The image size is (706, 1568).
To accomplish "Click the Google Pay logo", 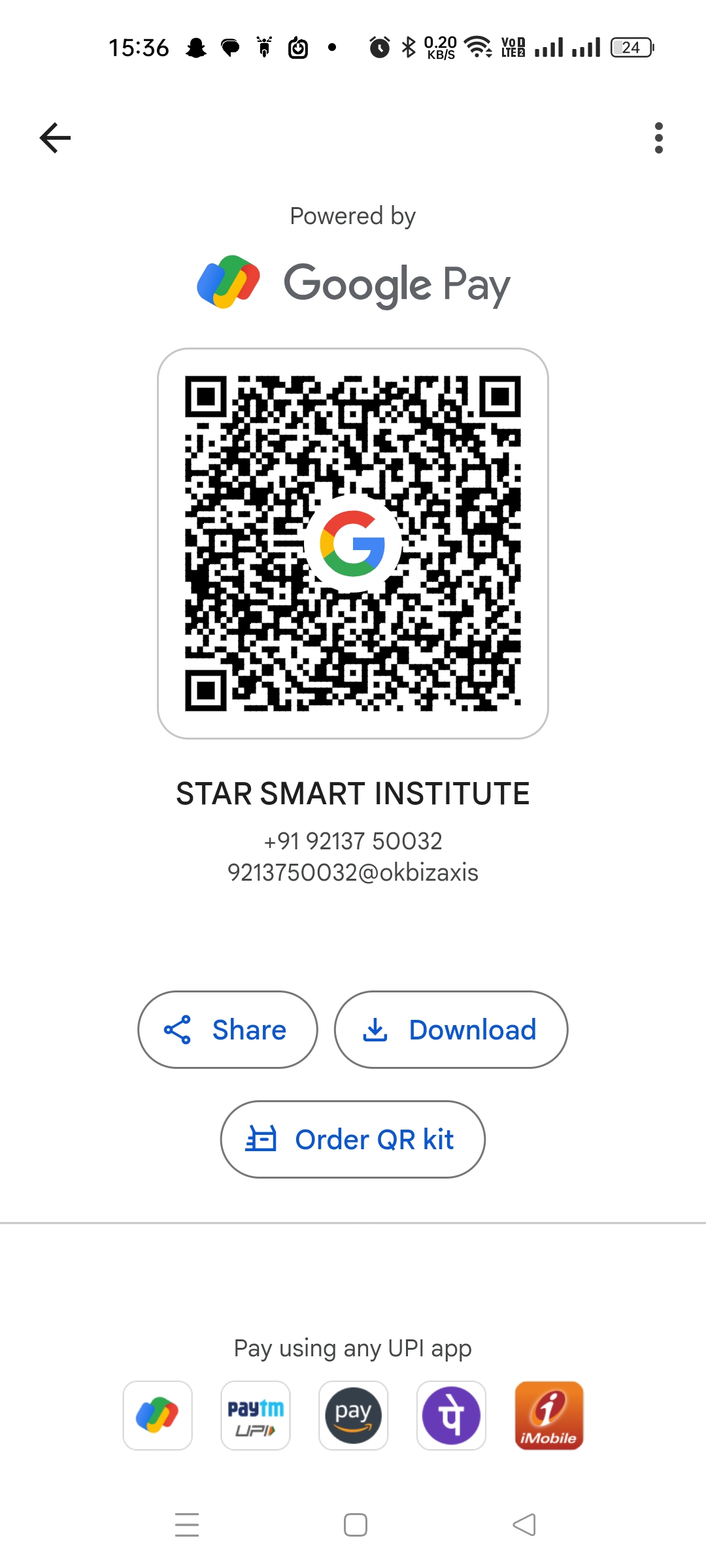I will [353, 282].
